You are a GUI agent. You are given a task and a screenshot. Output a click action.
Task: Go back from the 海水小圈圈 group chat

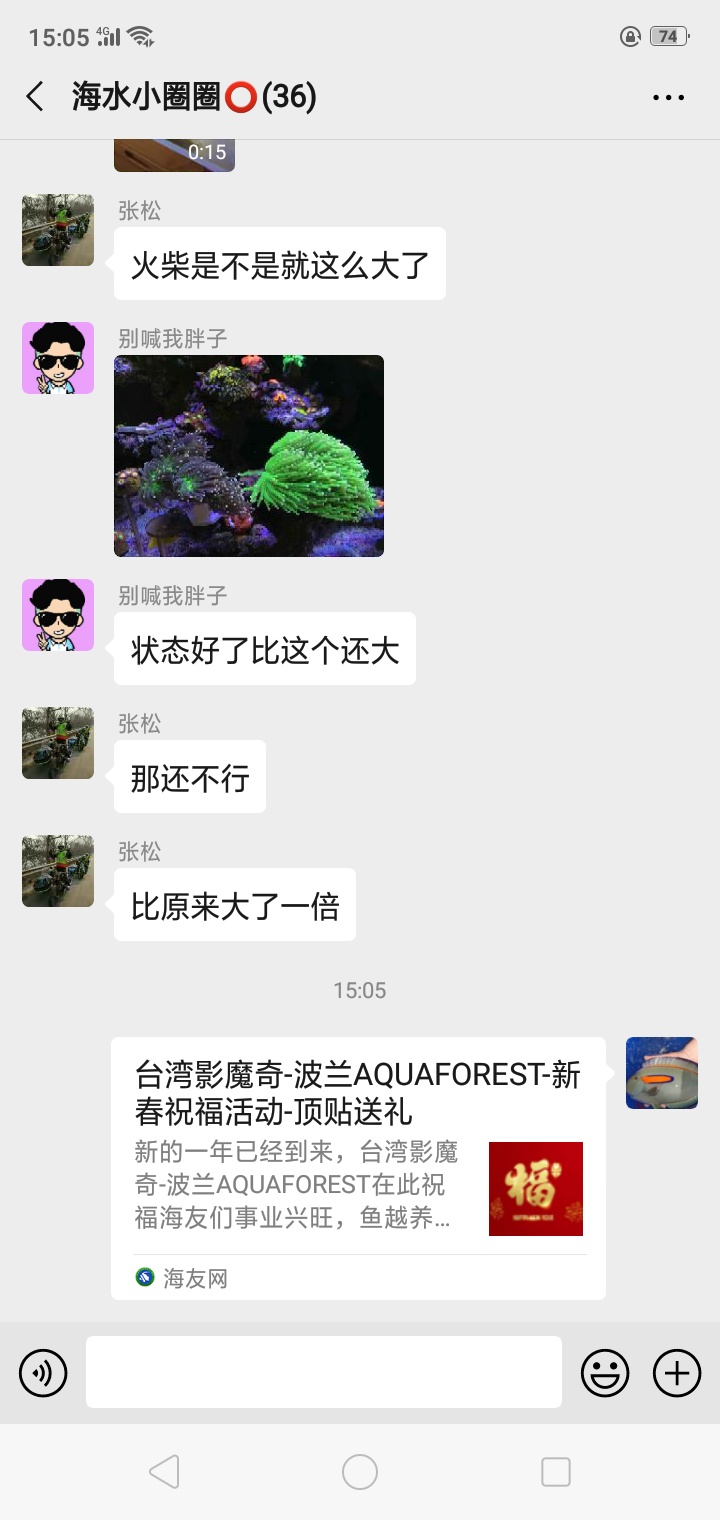click(x=35, y=97)
